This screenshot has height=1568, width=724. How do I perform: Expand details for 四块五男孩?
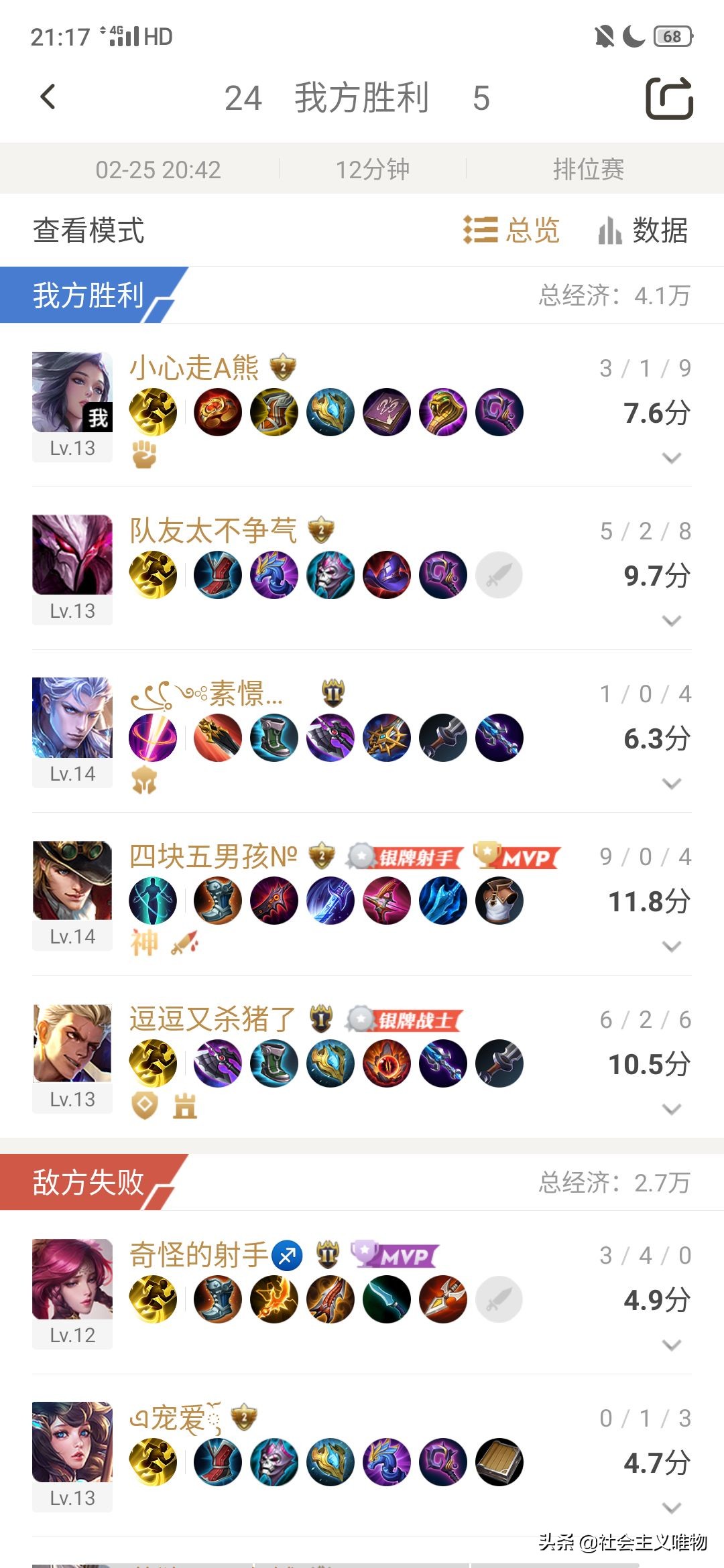coord(671,946)
